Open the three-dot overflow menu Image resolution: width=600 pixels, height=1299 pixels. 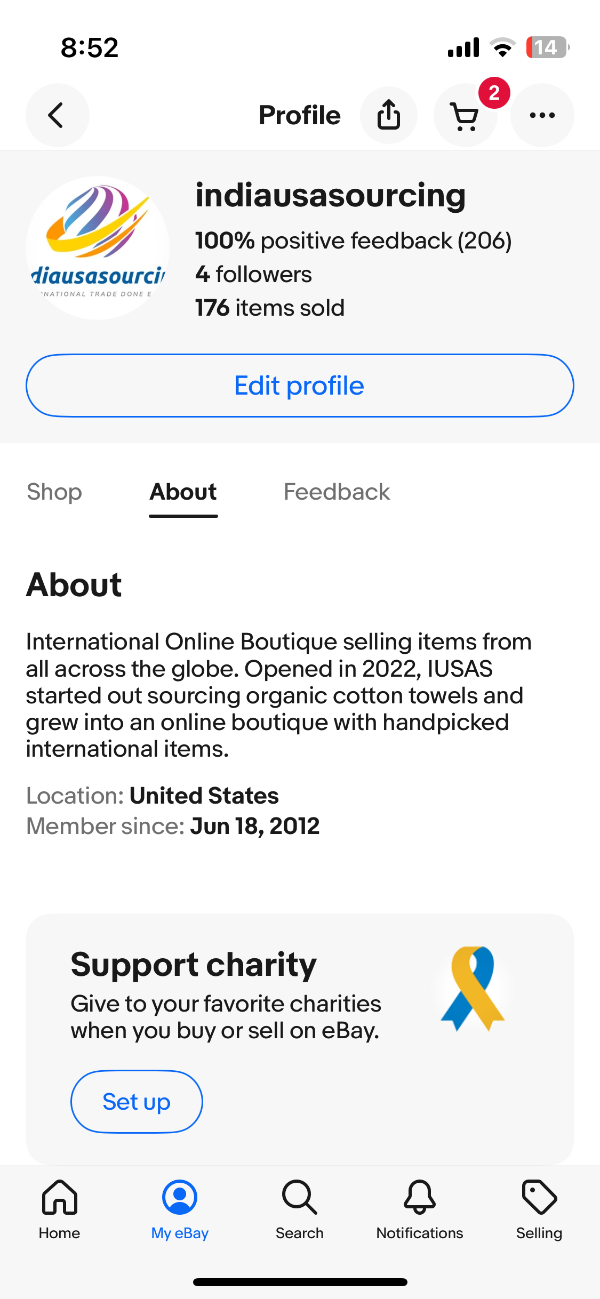click(x=542, y=116)
